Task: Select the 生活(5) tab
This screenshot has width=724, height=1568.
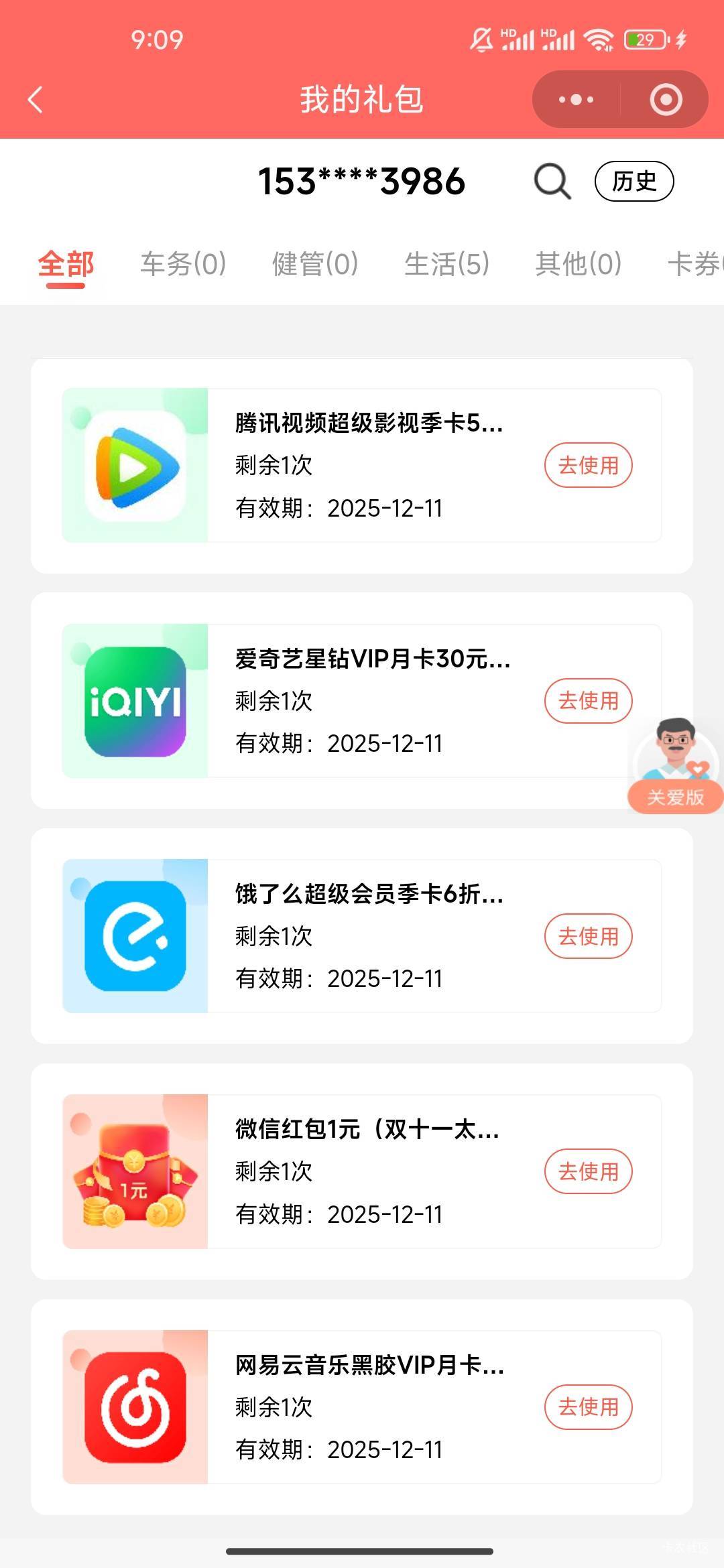Action: (x=447, y=264)
